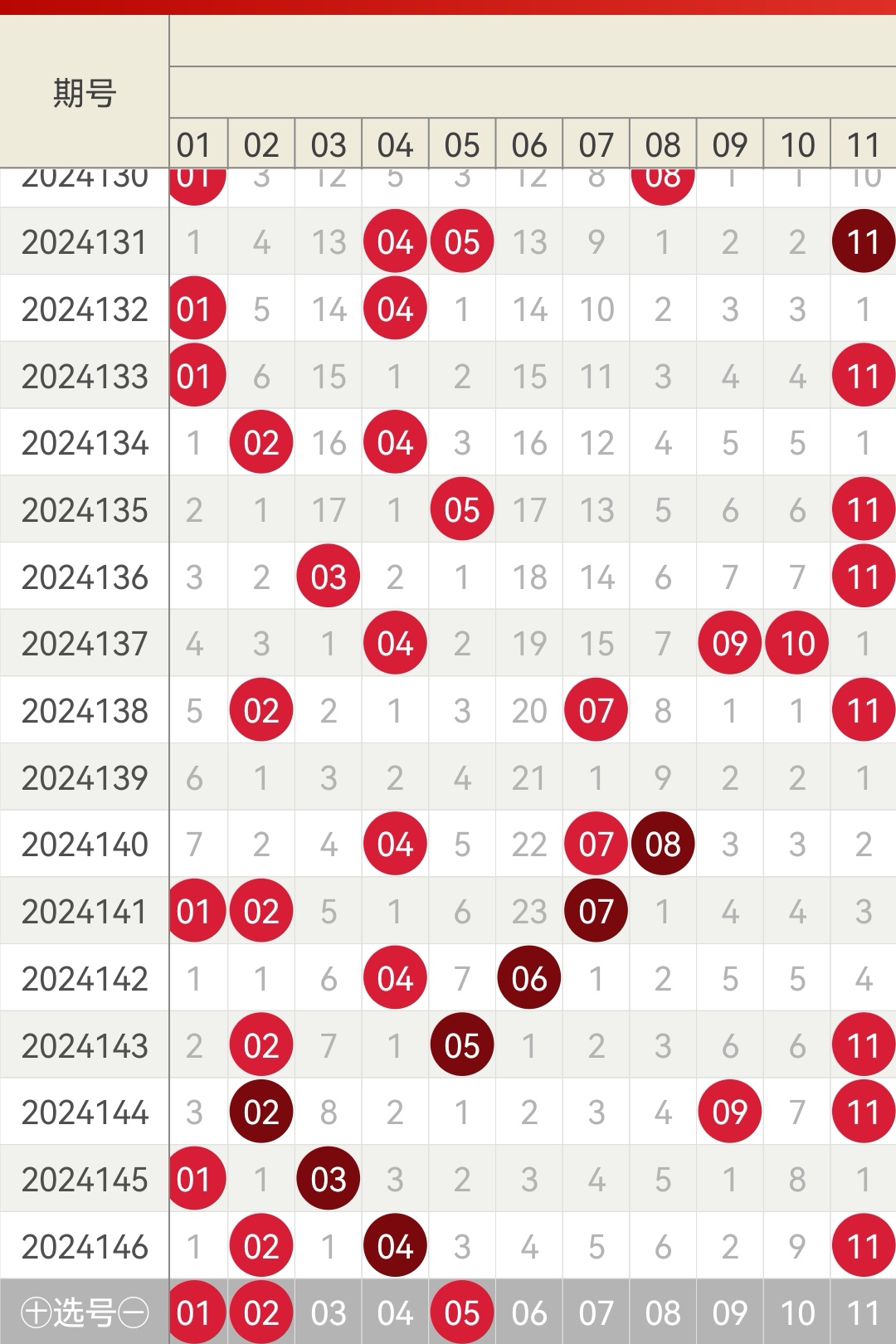Tap the plus icon beside 选号

pyautogui.click(x=37, y=1313)
